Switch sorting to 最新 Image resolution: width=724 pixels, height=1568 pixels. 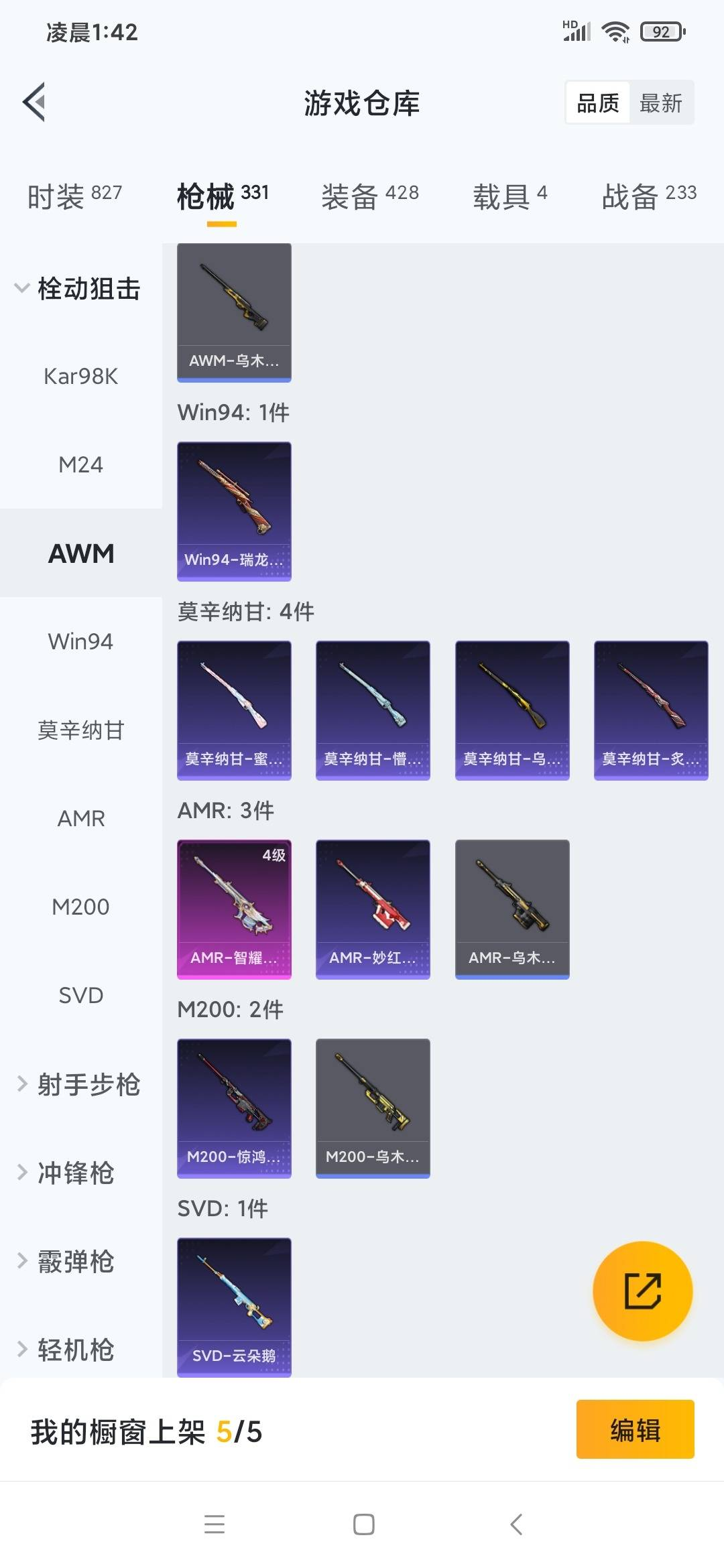[660, 103]
